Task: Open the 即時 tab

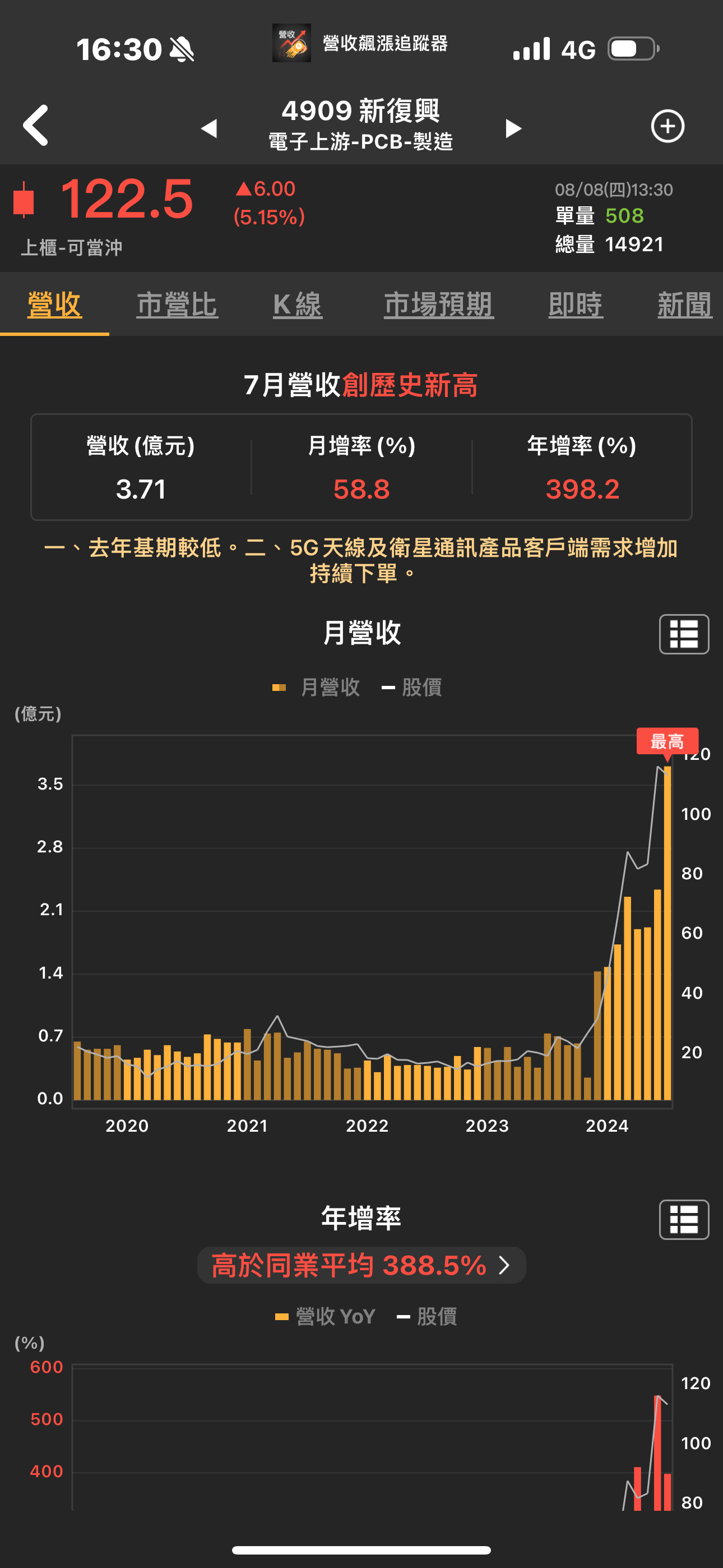Action: pos(575,305)
